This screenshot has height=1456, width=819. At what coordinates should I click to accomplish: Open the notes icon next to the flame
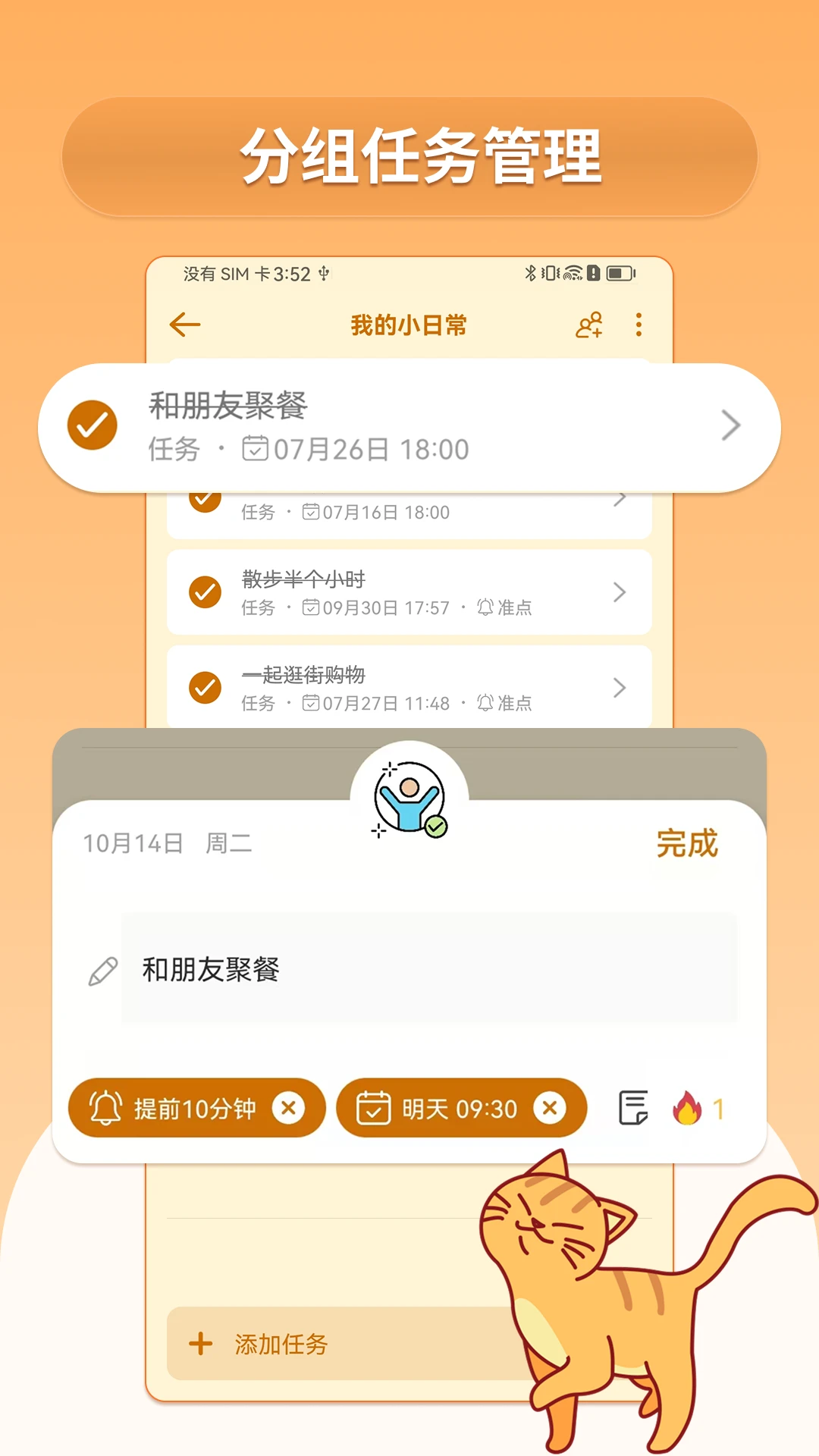[632, 1108]
